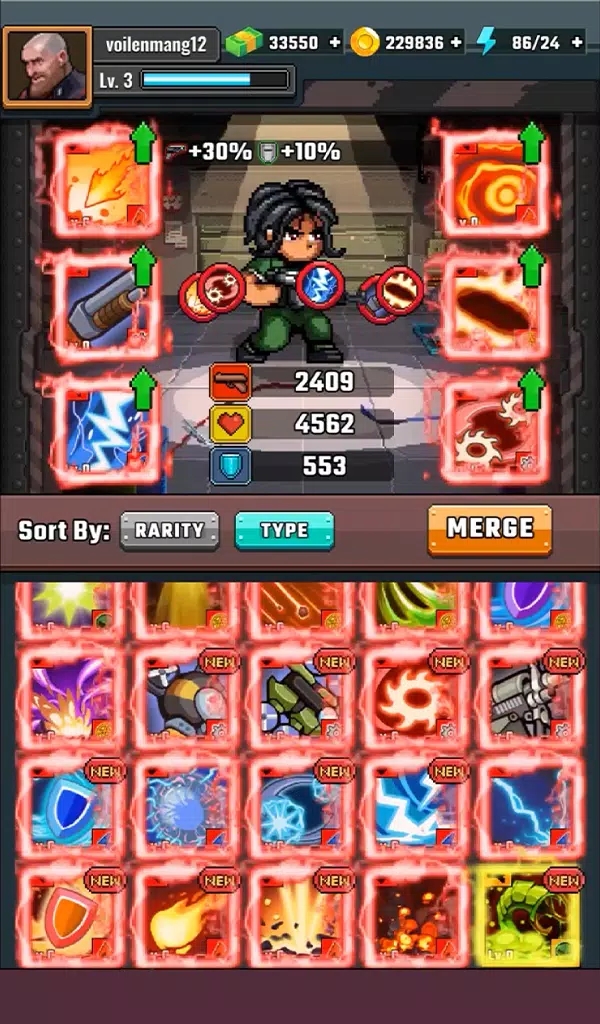Image resolution: width=600 pixels, height=1024 pixels.
Task: Sort the inventory by Type
Action: coord(284,530)
